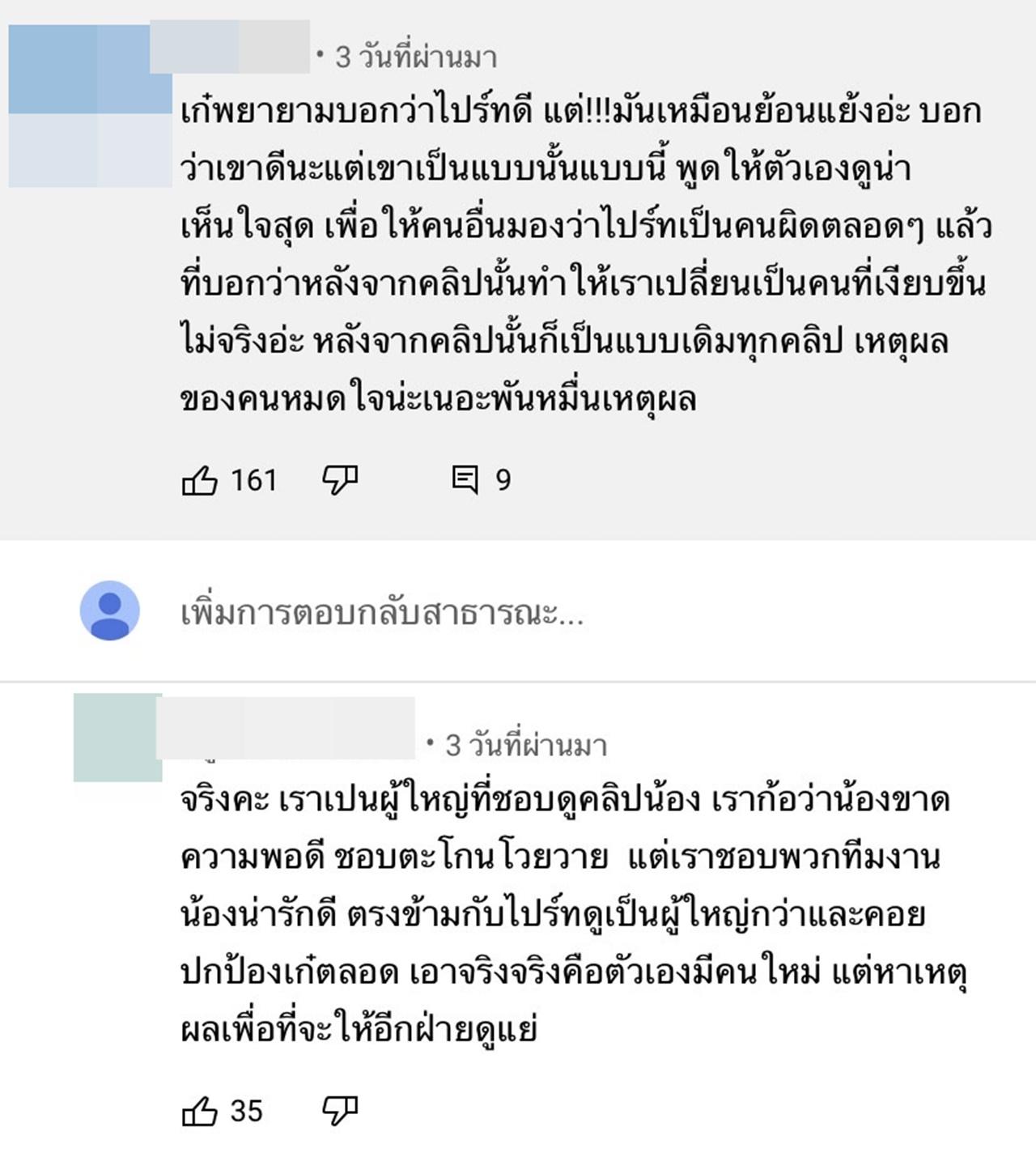
Task: Open the 9 replies on the top comment
Action: (465, 480)
